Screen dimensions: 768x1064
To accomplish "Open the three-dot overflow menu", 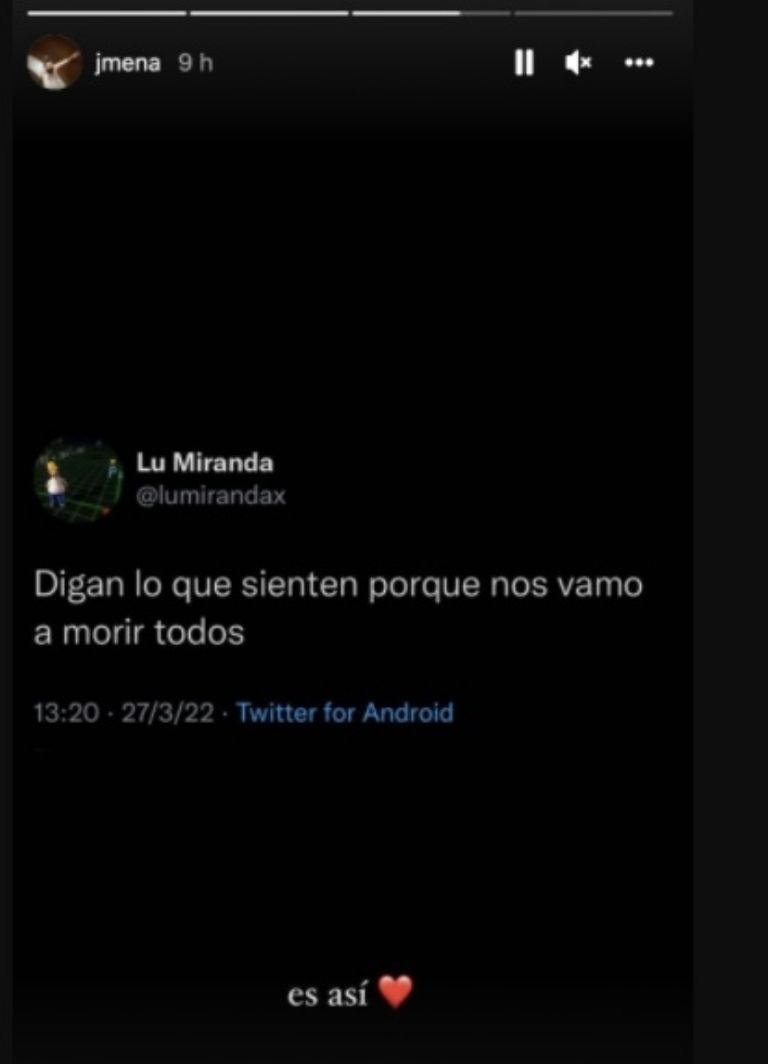I will coord(638,62).
